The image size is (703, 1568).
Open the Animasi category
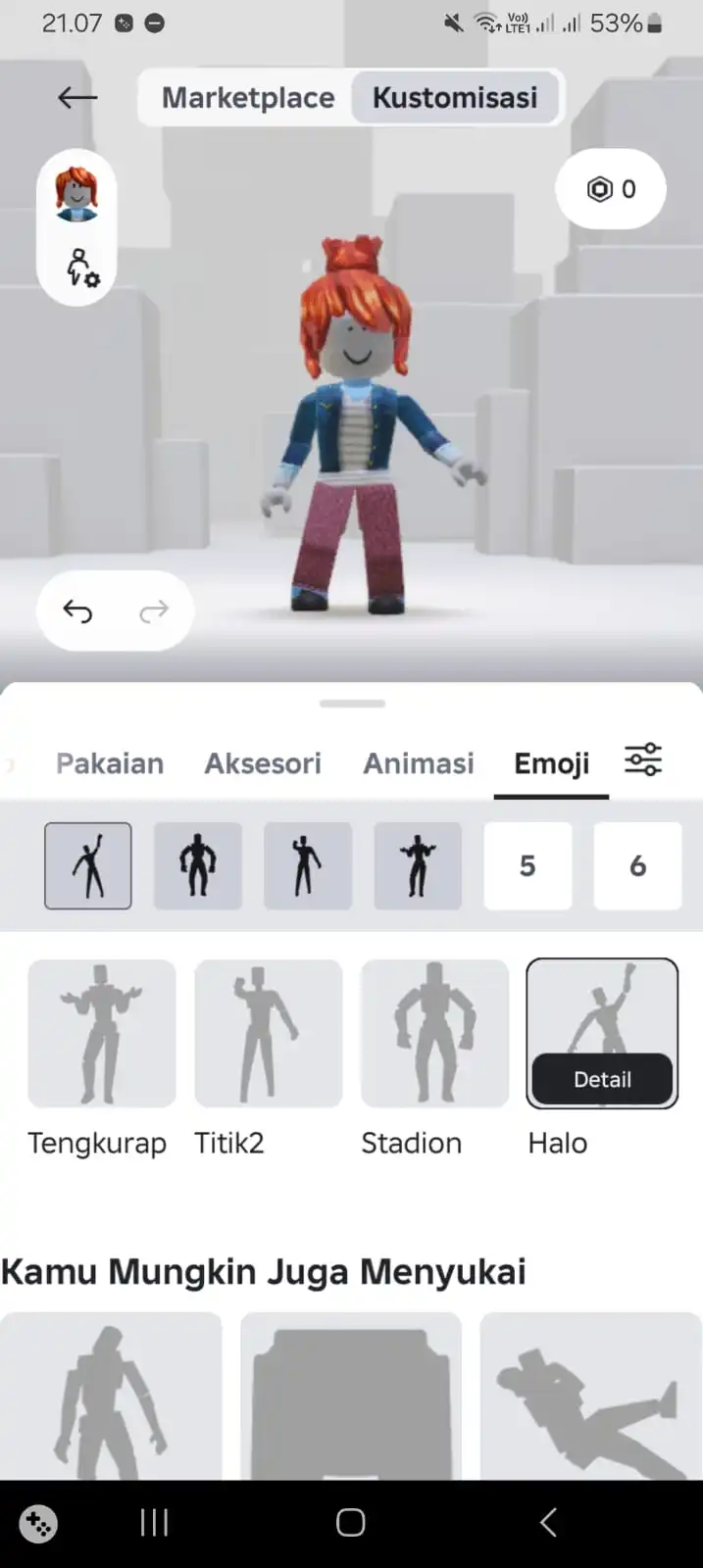point(419,763)
